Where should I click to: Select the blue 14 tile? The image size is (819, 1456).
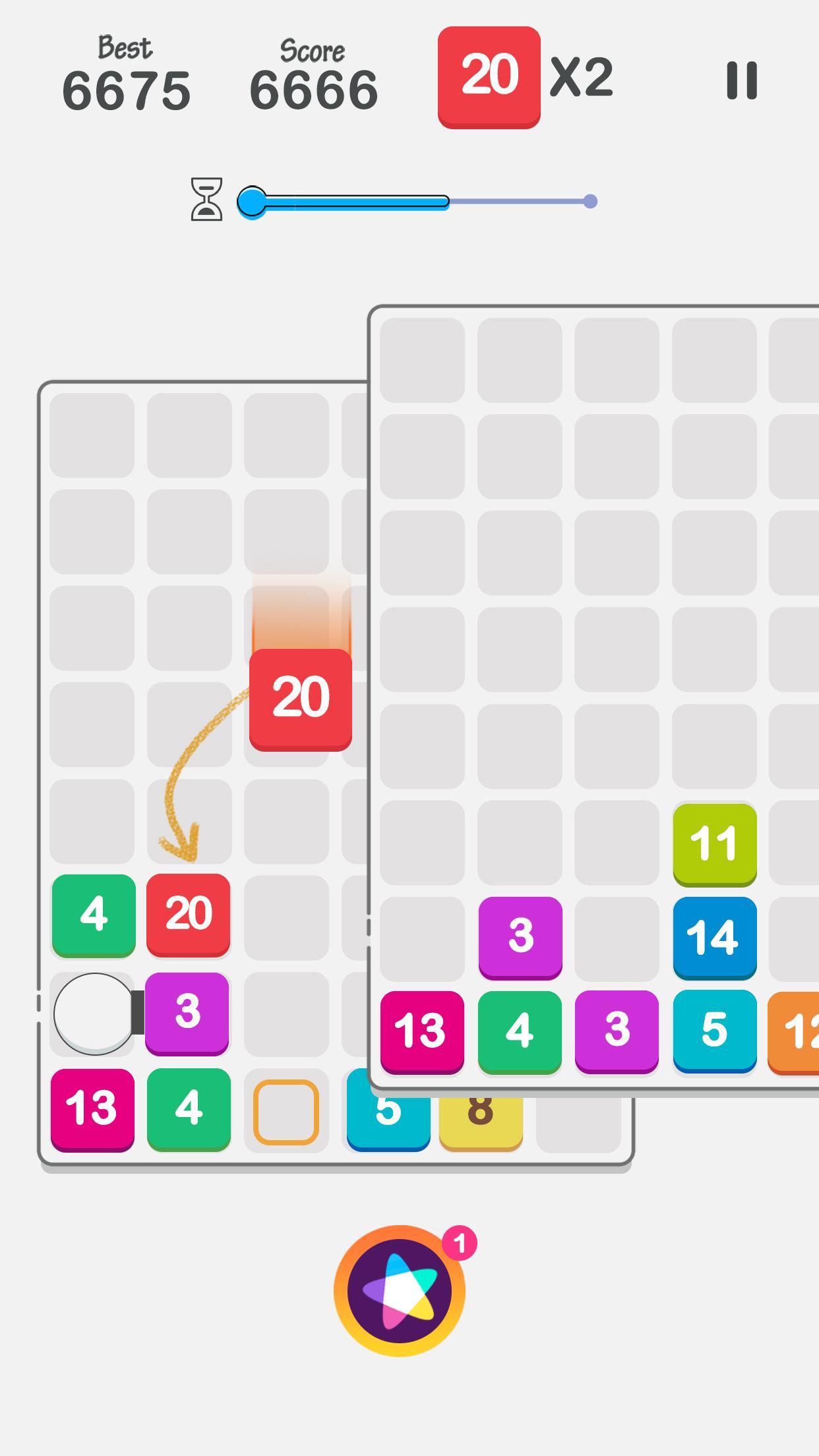[715, 938]
